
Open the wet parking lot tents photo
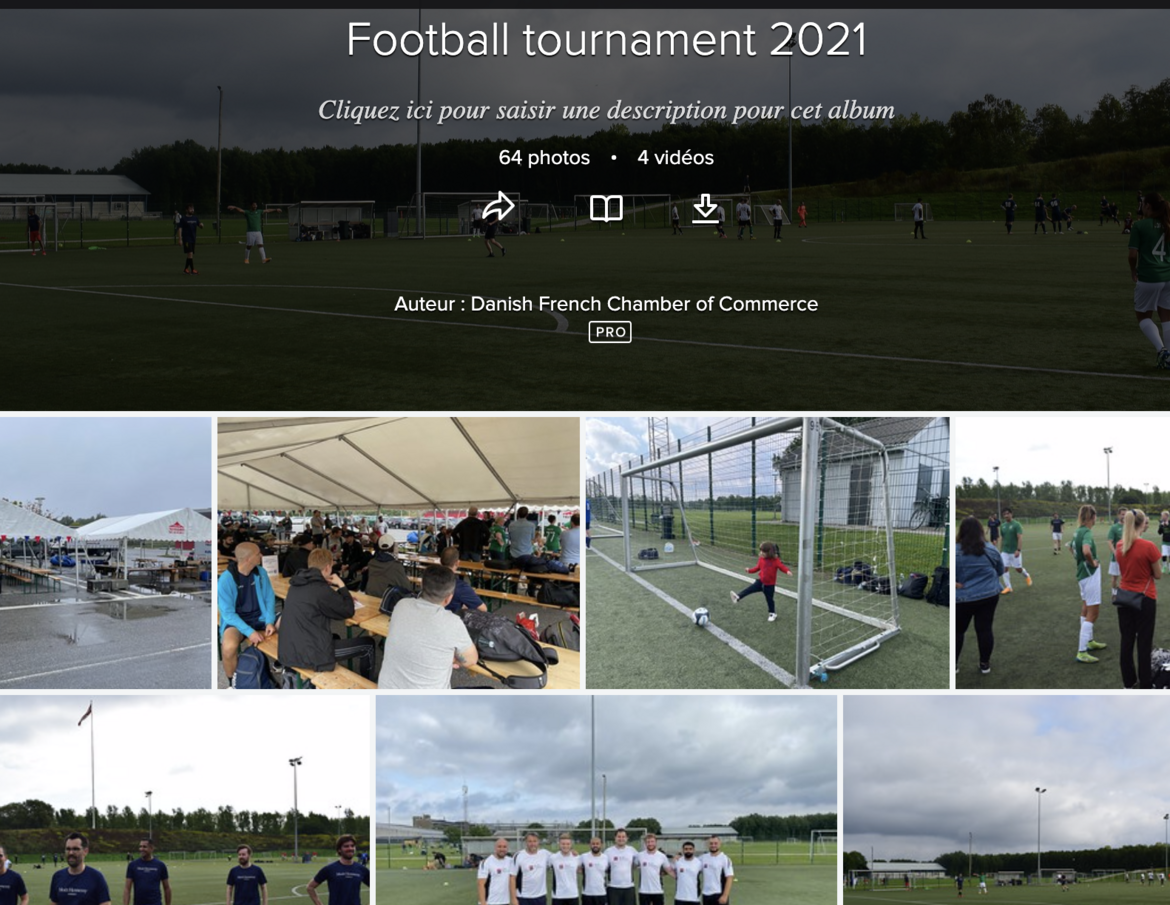coord(105,552)
